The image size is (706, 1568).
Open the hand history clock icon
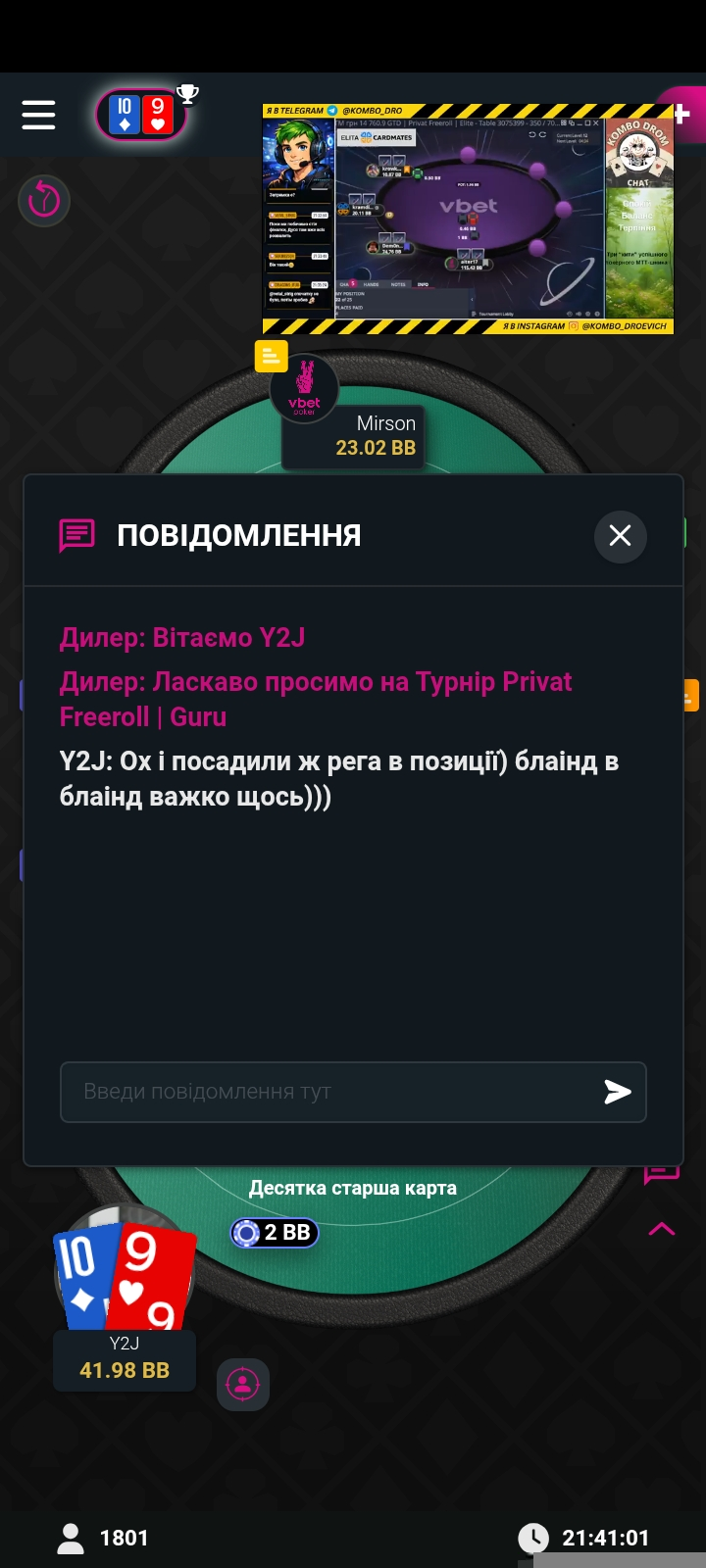[44, 200]
